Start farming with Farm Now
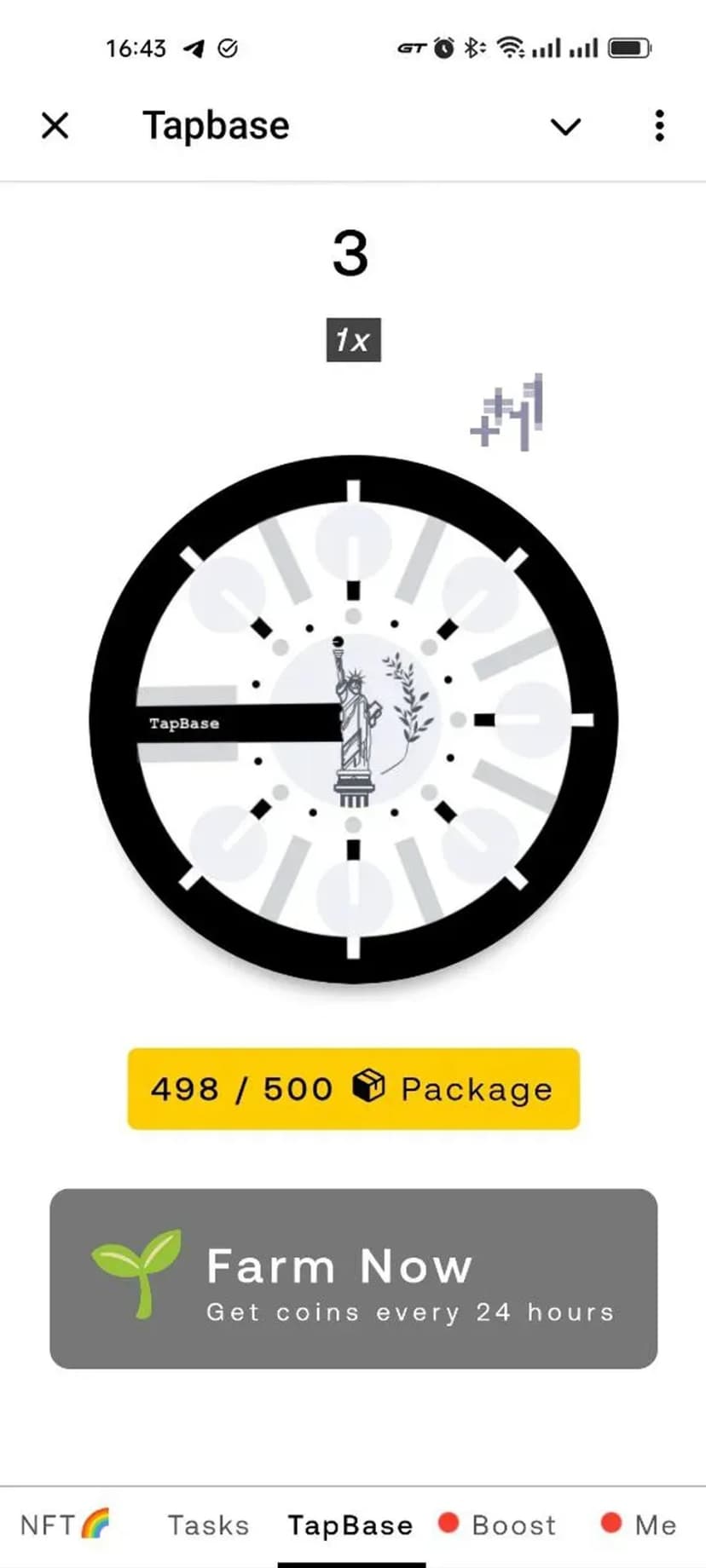Image resolution: width=706 pixels, height=1568 pixels. (353, 1278)
